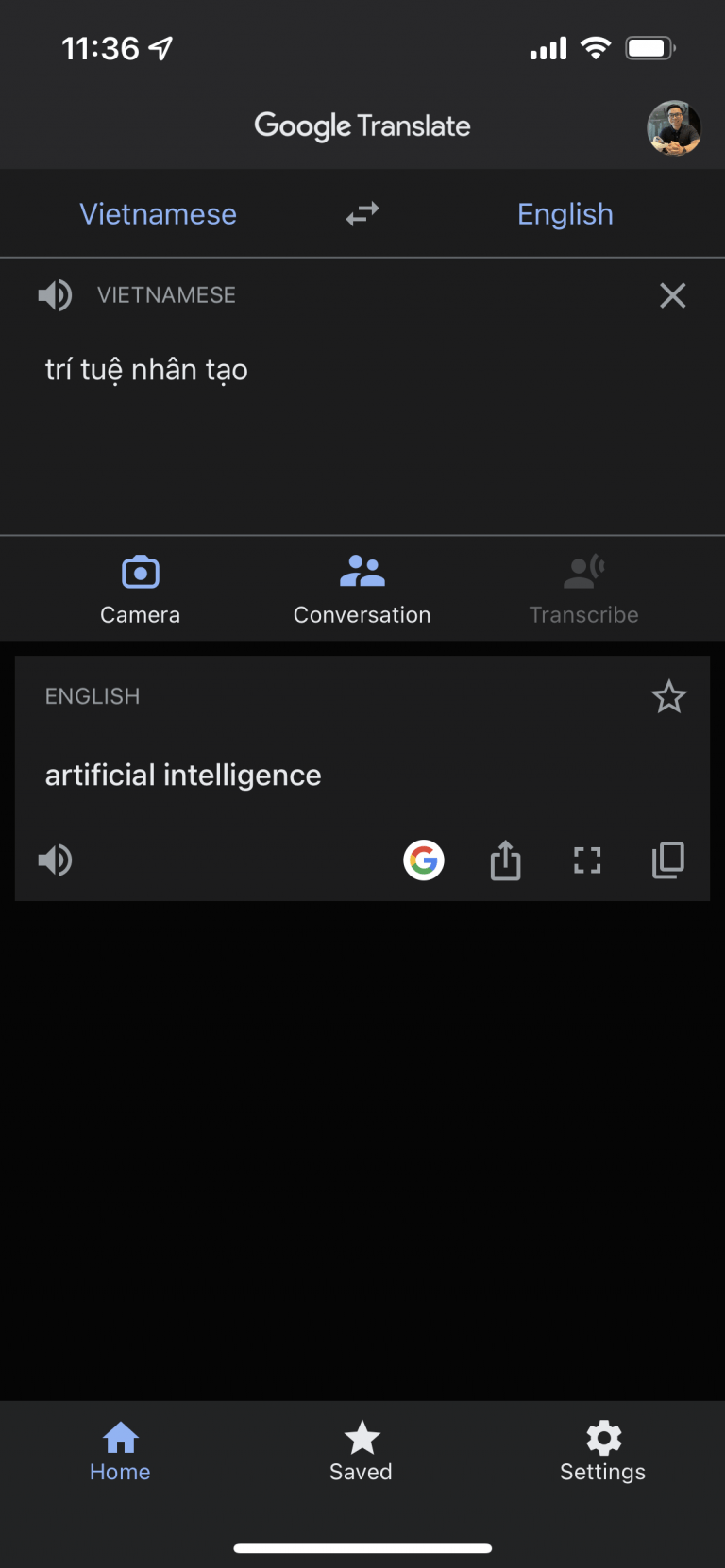The image size is (725, 1568).
Task: Copy the translated text
Action: tap(667, 859)
